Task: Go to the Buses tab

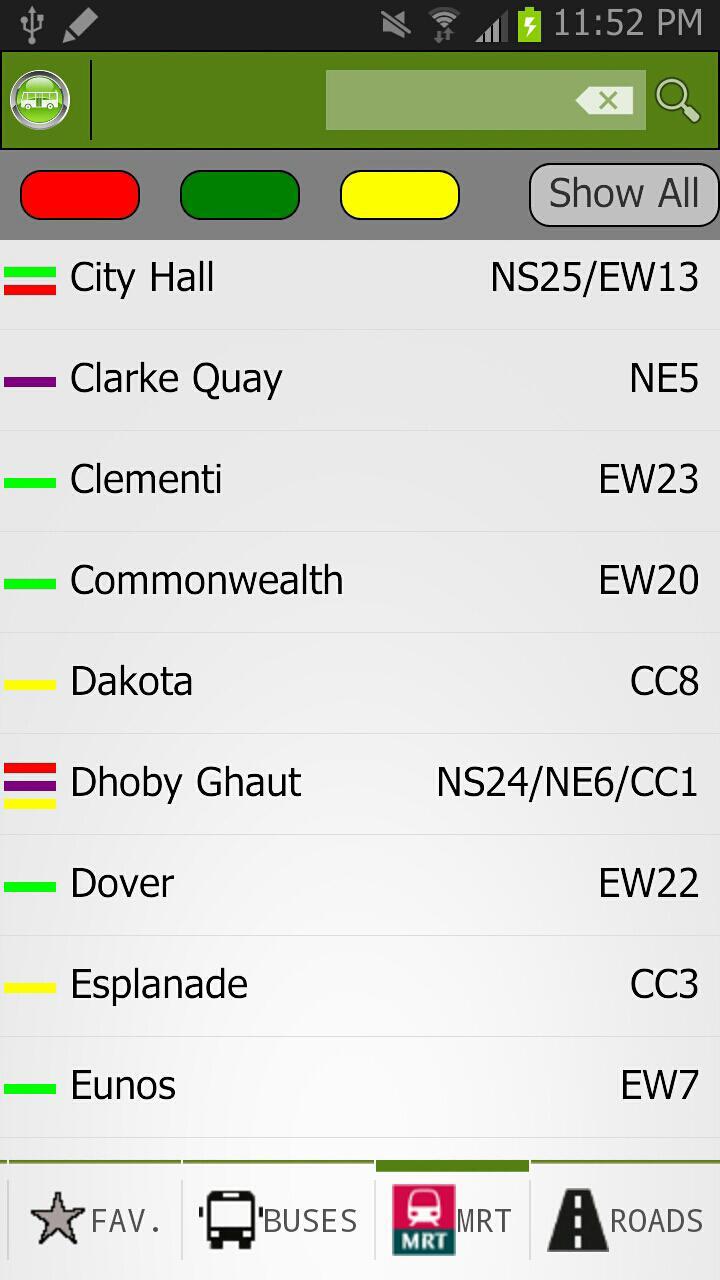Action: tap(279, 1220)
